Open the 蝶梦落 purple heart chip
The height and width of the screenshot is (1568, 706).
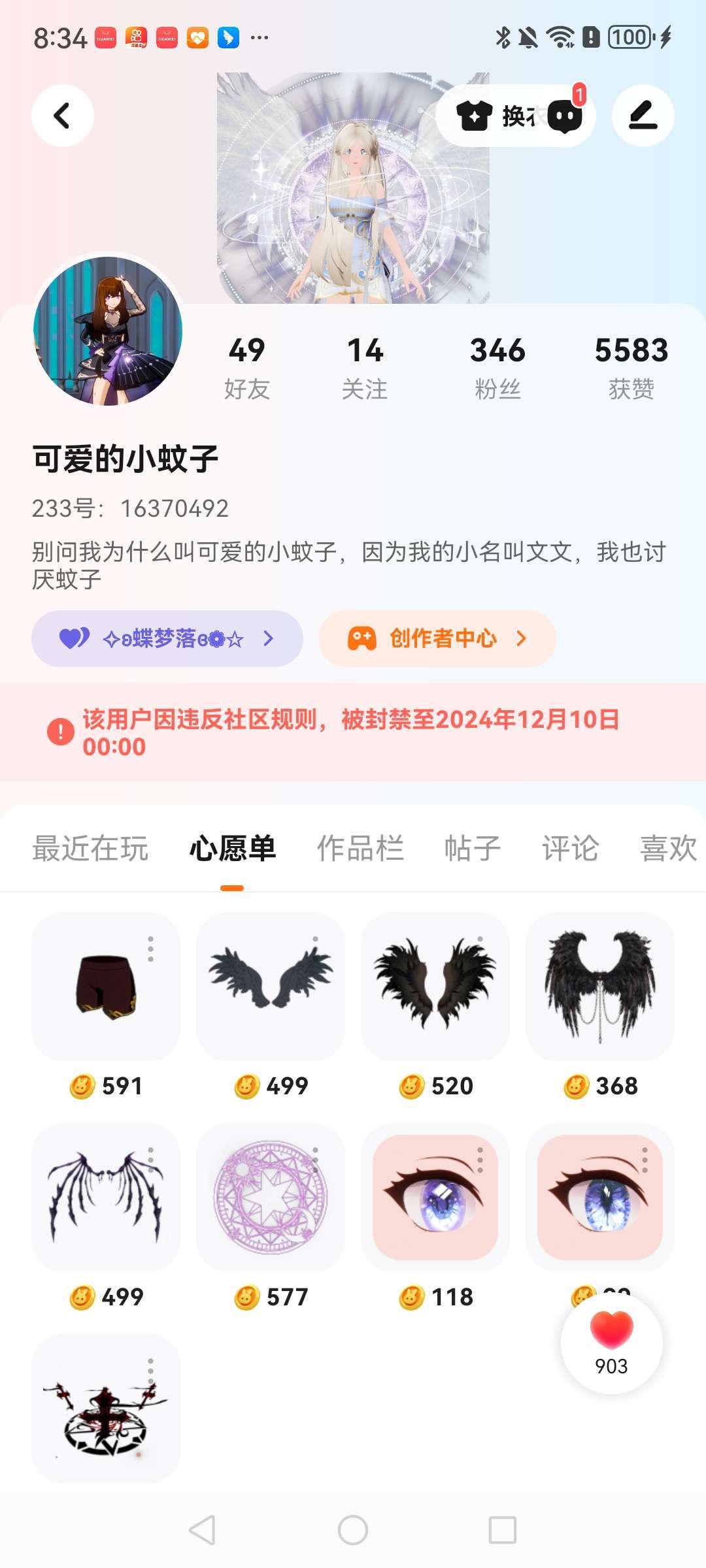tap(167, 638)
